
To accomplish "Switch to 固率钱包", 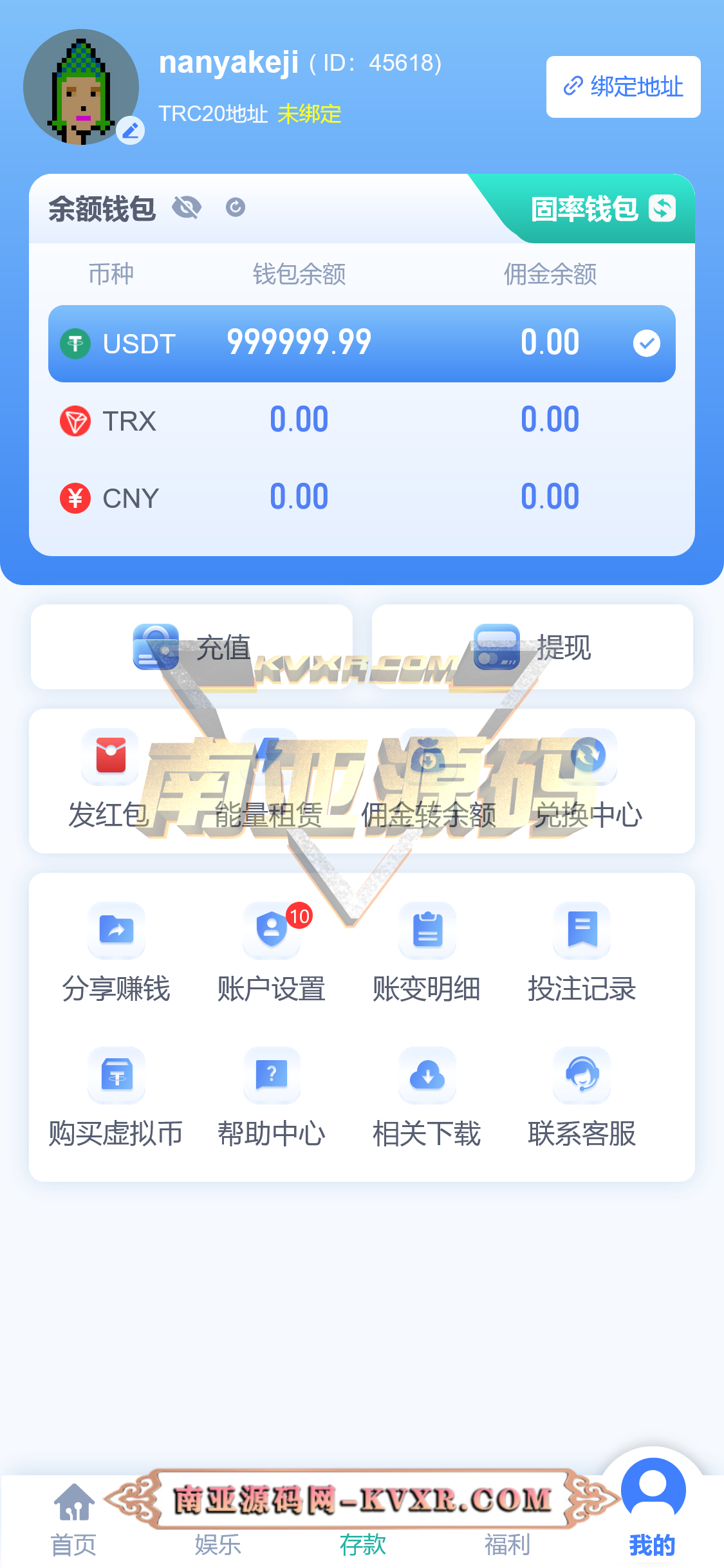I will (x=602, y=209).
